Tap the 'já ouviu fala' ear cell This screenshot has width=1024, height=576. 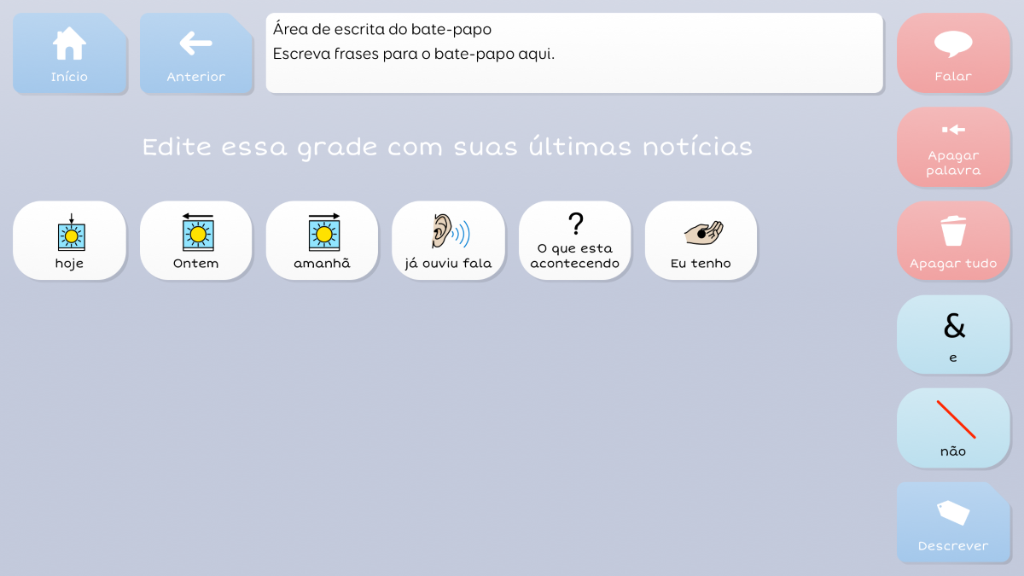tap(448, 241)
